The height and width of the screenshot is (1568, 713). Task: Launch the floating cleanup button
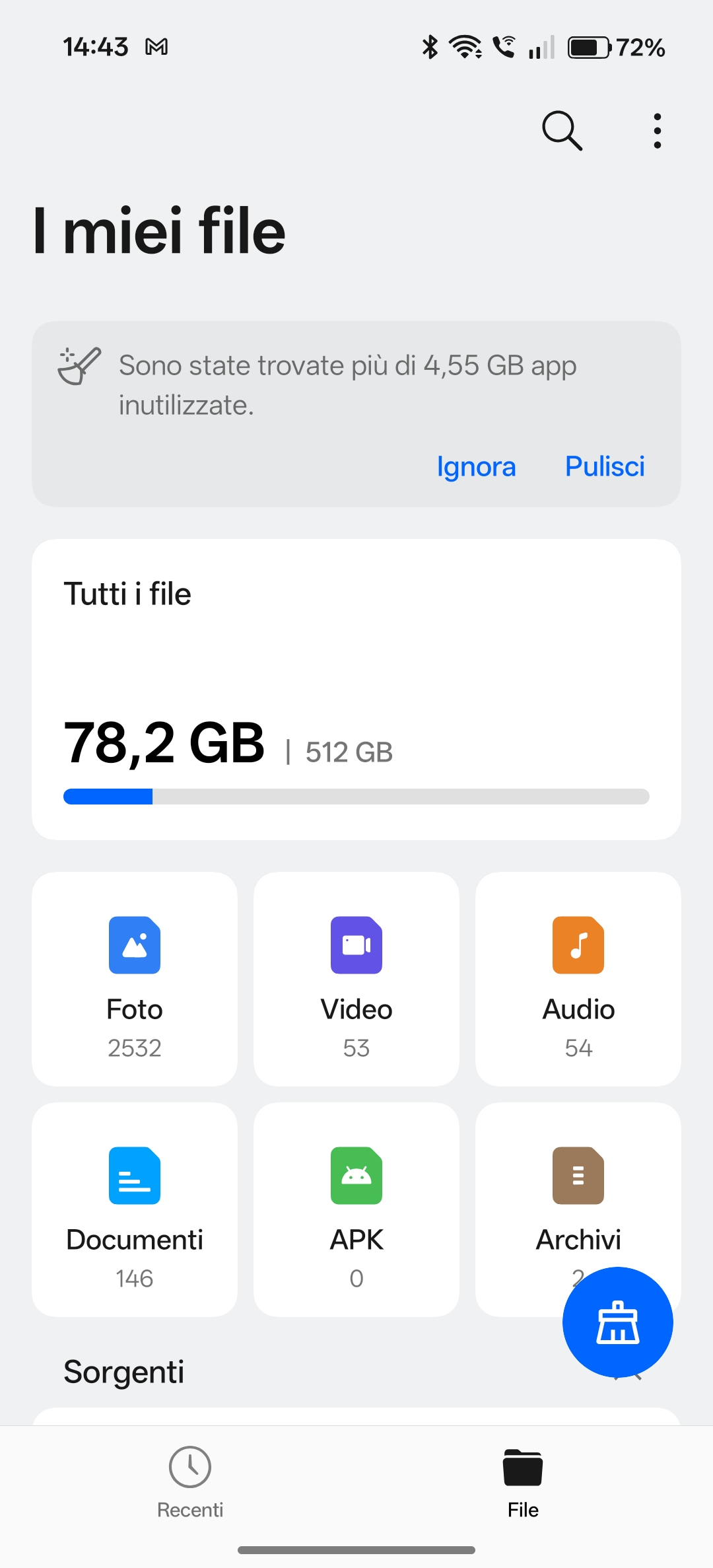[617, 1322]
